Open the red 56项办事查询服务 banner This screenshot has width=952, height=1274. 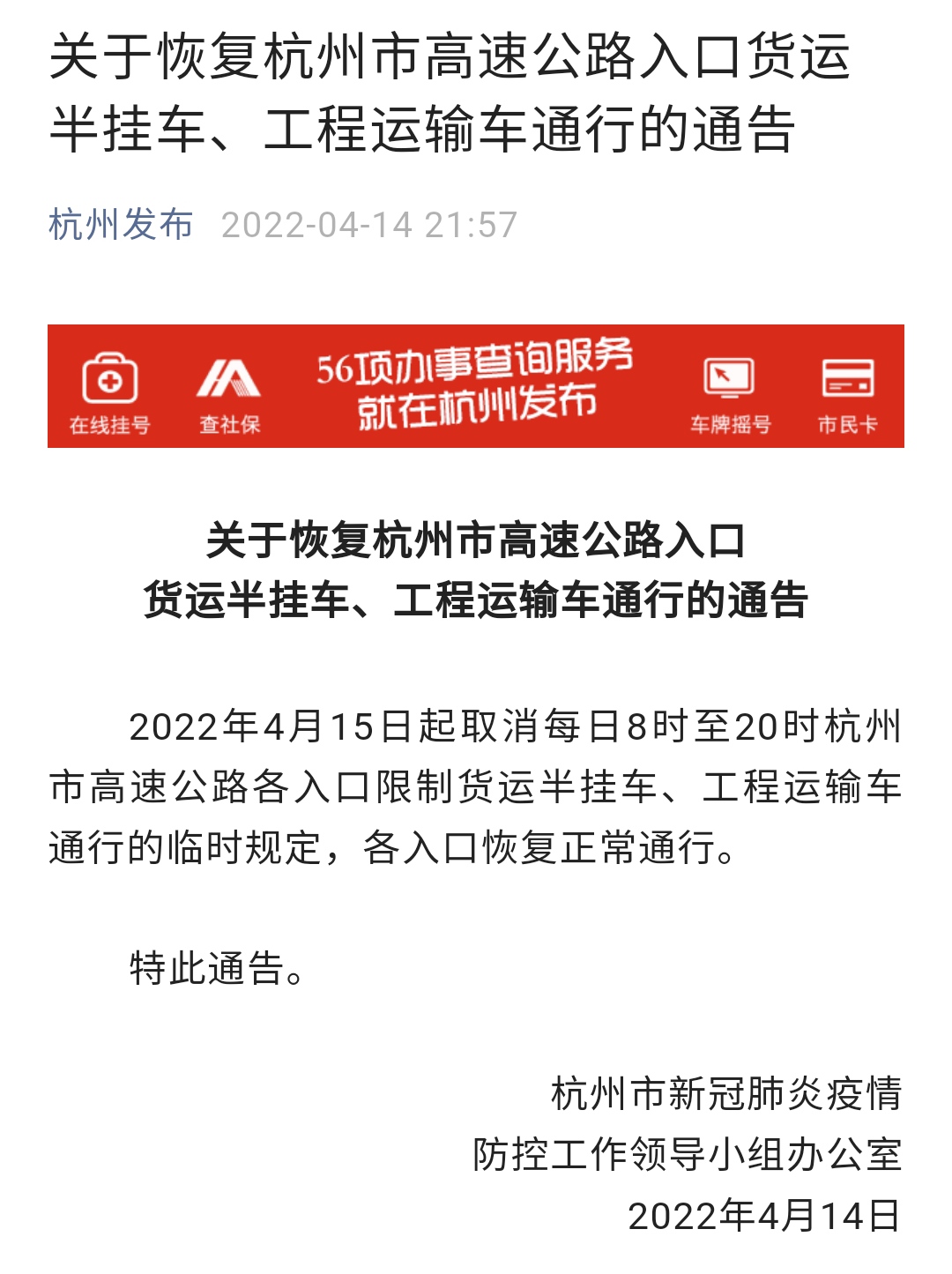pyautogui.click(x=475, y=386)
